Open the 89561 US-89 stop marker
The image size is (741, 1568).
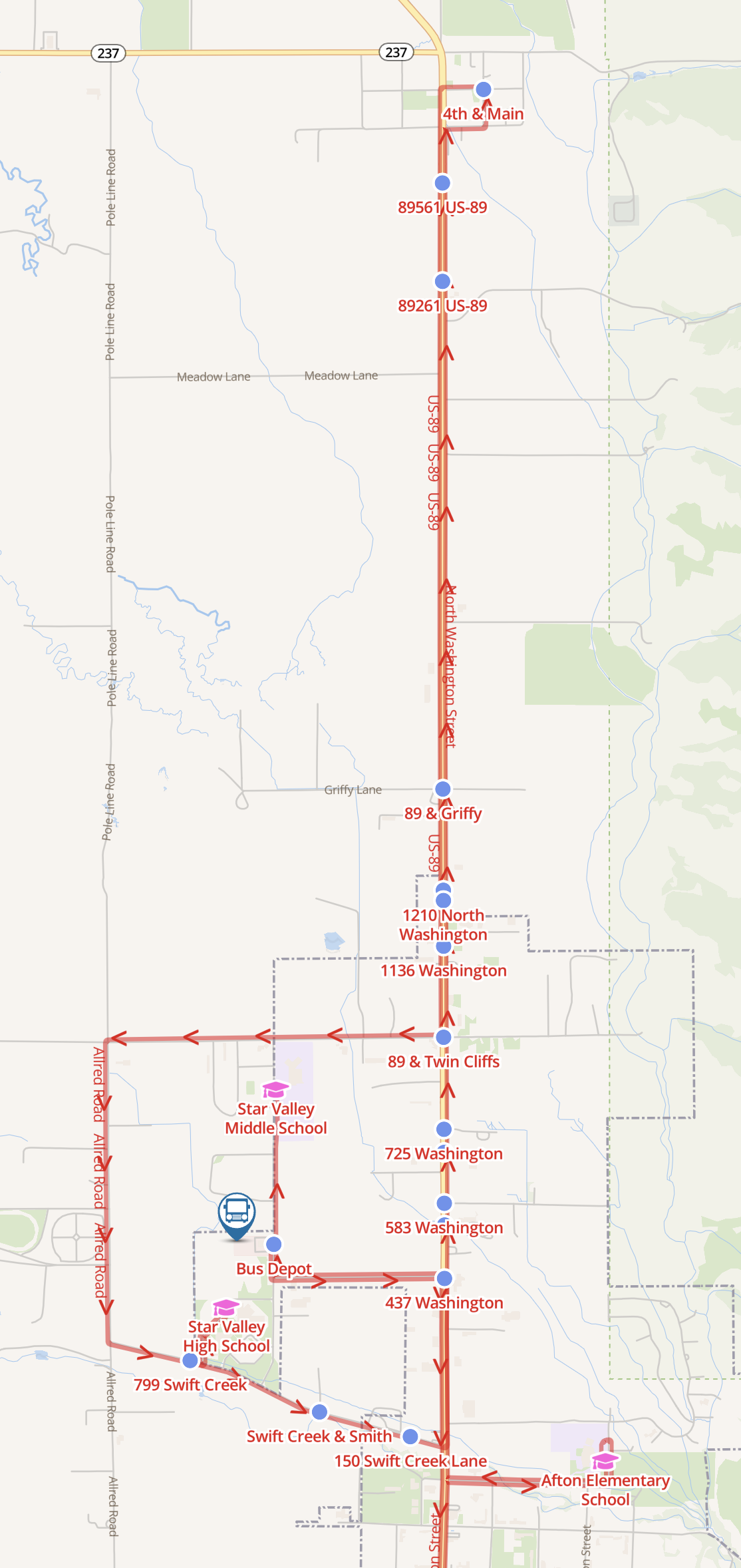click(x=442, y=183)
